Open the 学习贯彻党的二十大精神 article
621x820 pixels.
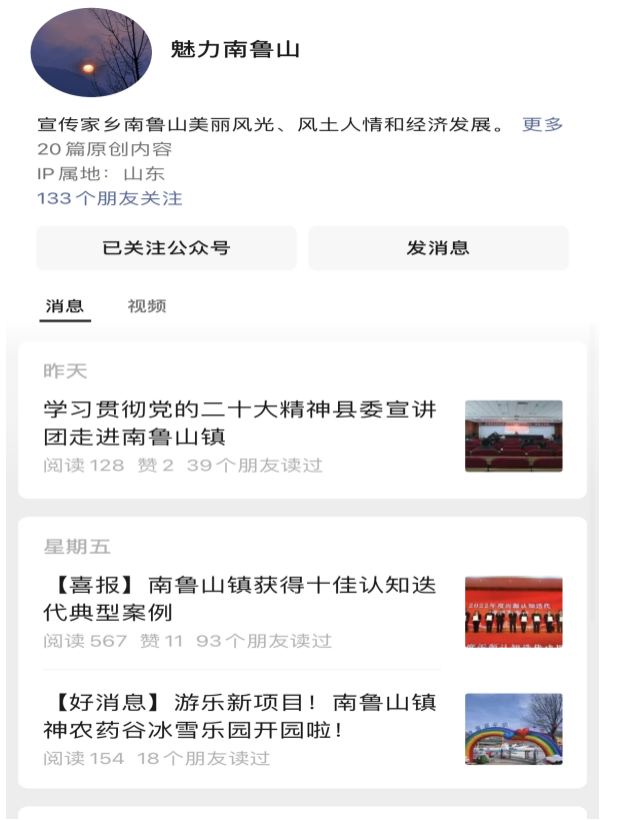pos(240,423)
